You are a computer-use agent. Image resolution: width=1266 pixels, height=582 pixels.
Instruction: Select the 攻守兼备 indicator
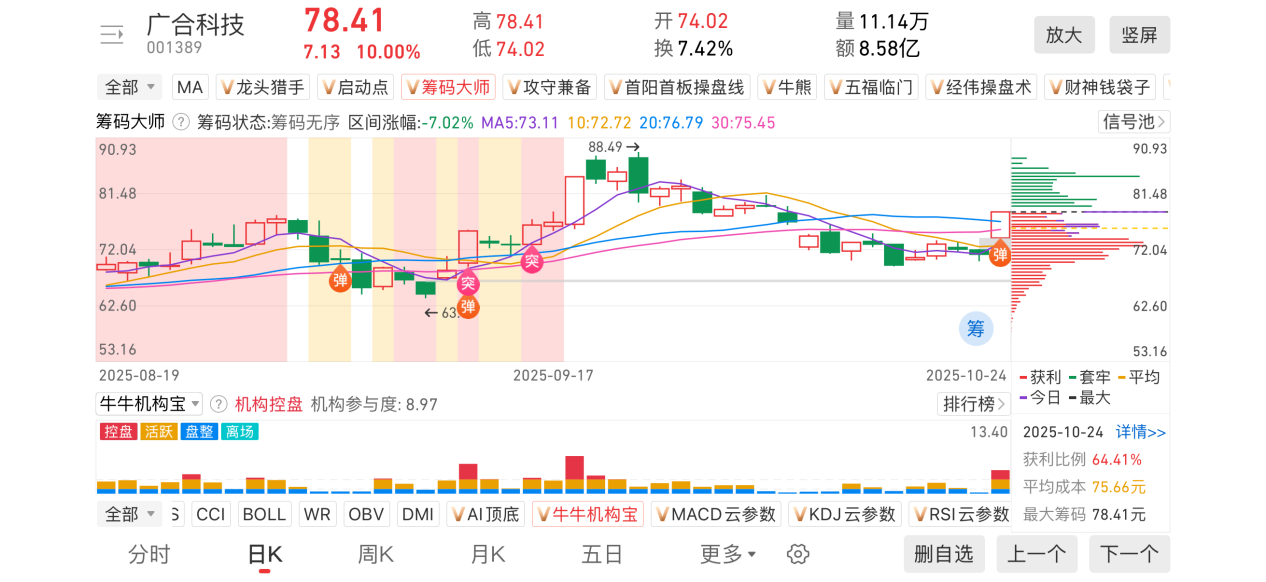549,87
